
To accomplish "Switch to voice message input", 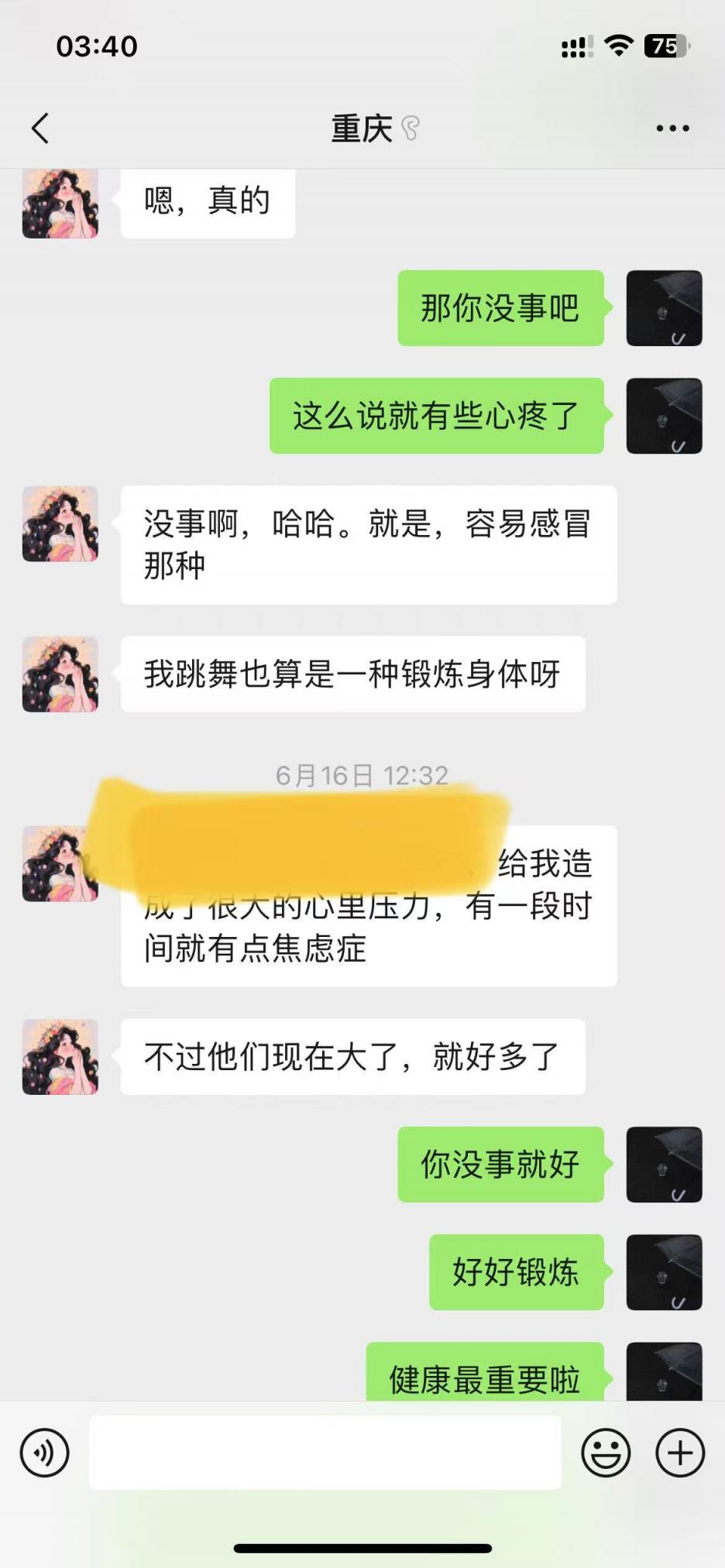I will coord(45,1453).
